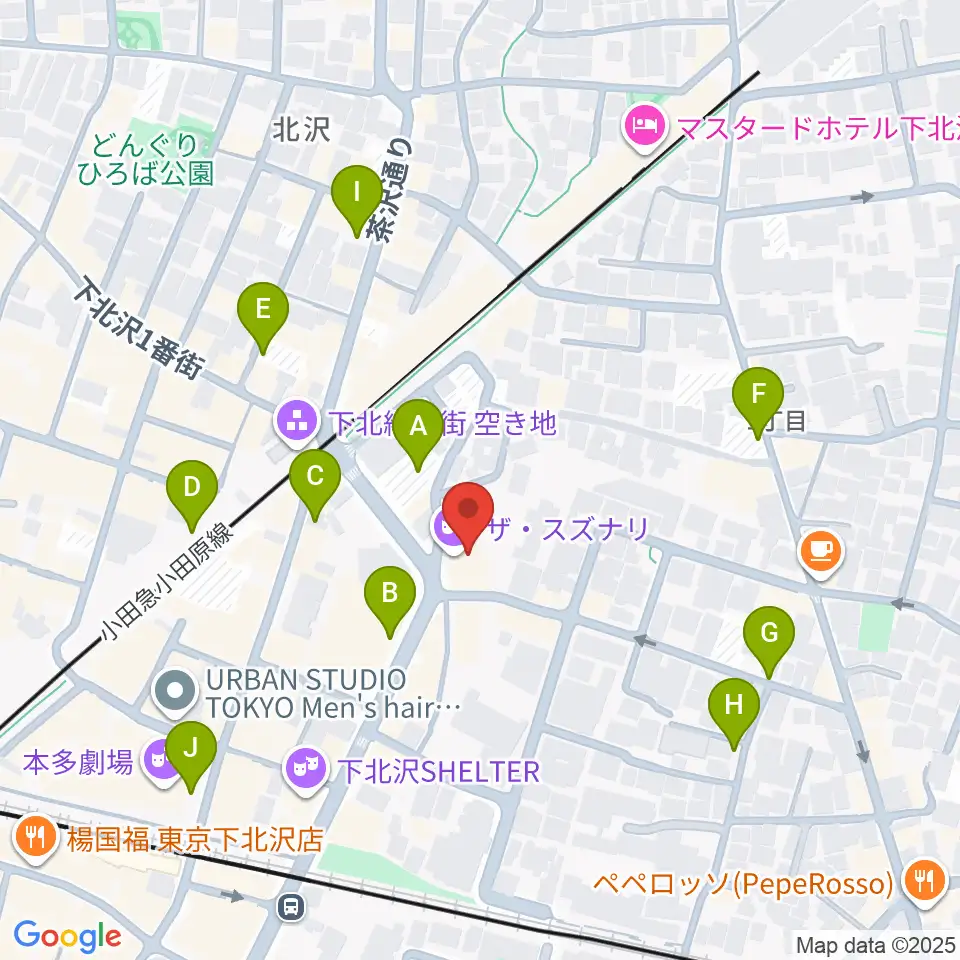Select the ペペロッソ (PepeRosso) restaurant pin
This screenshot has width=960, height=960.
(x=924, y=883)
